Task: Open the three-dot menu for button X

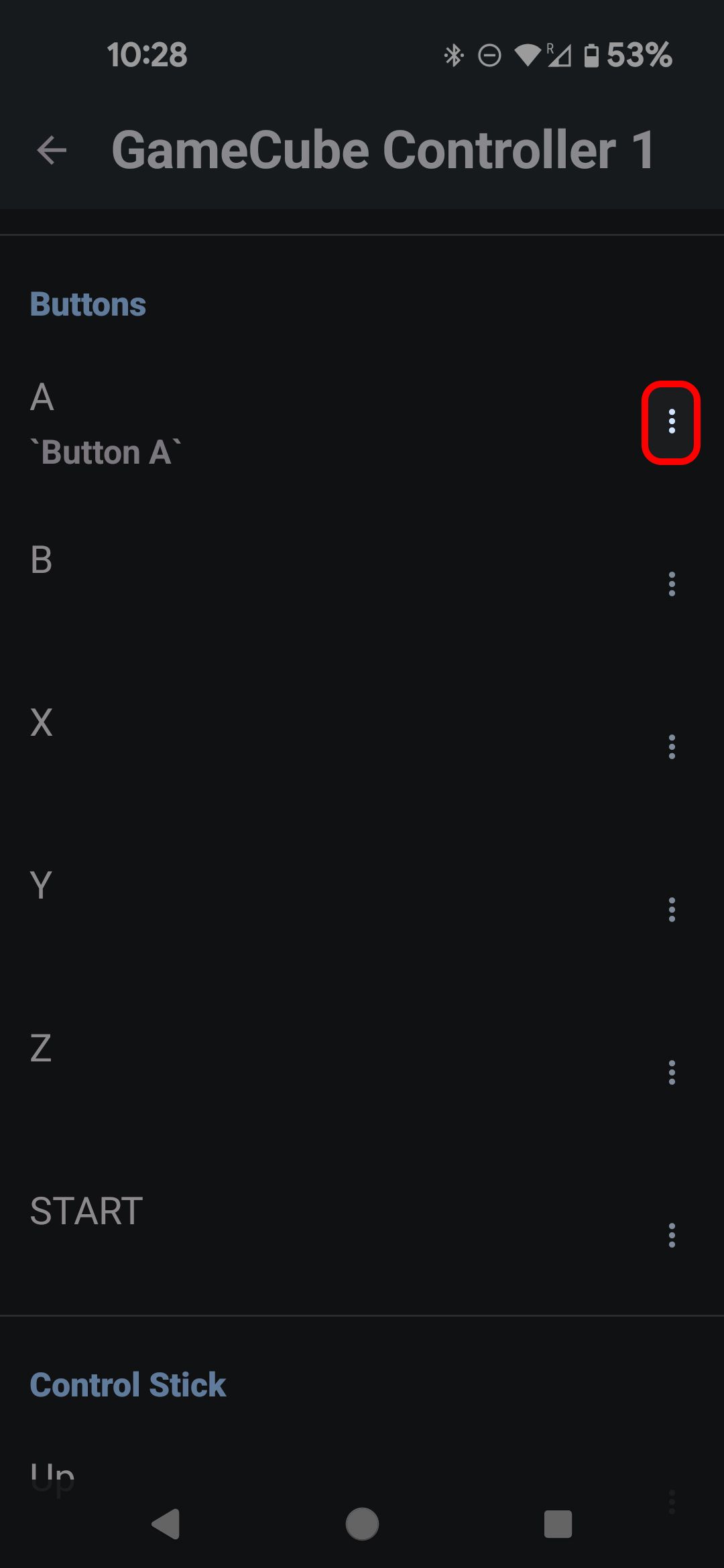Action: pyautogui.click(x=671, y=747)
